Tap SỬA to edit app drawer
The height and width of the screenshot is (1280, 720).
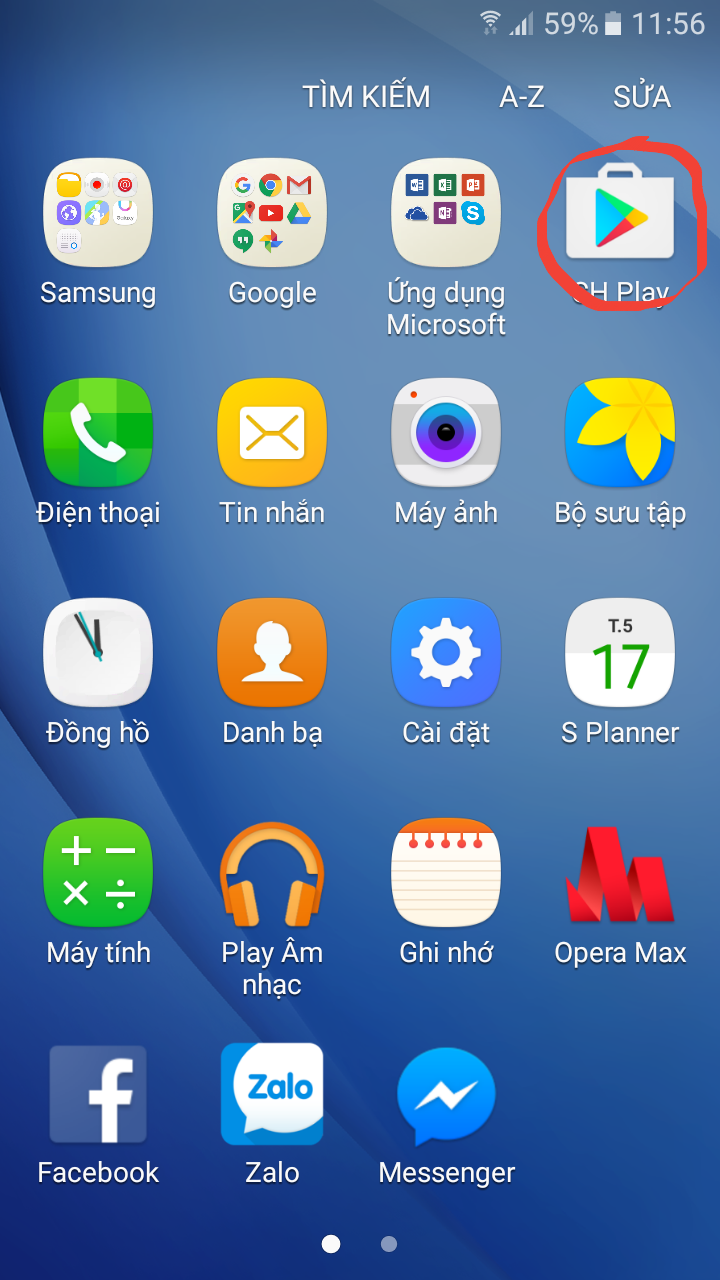(641, 97)
